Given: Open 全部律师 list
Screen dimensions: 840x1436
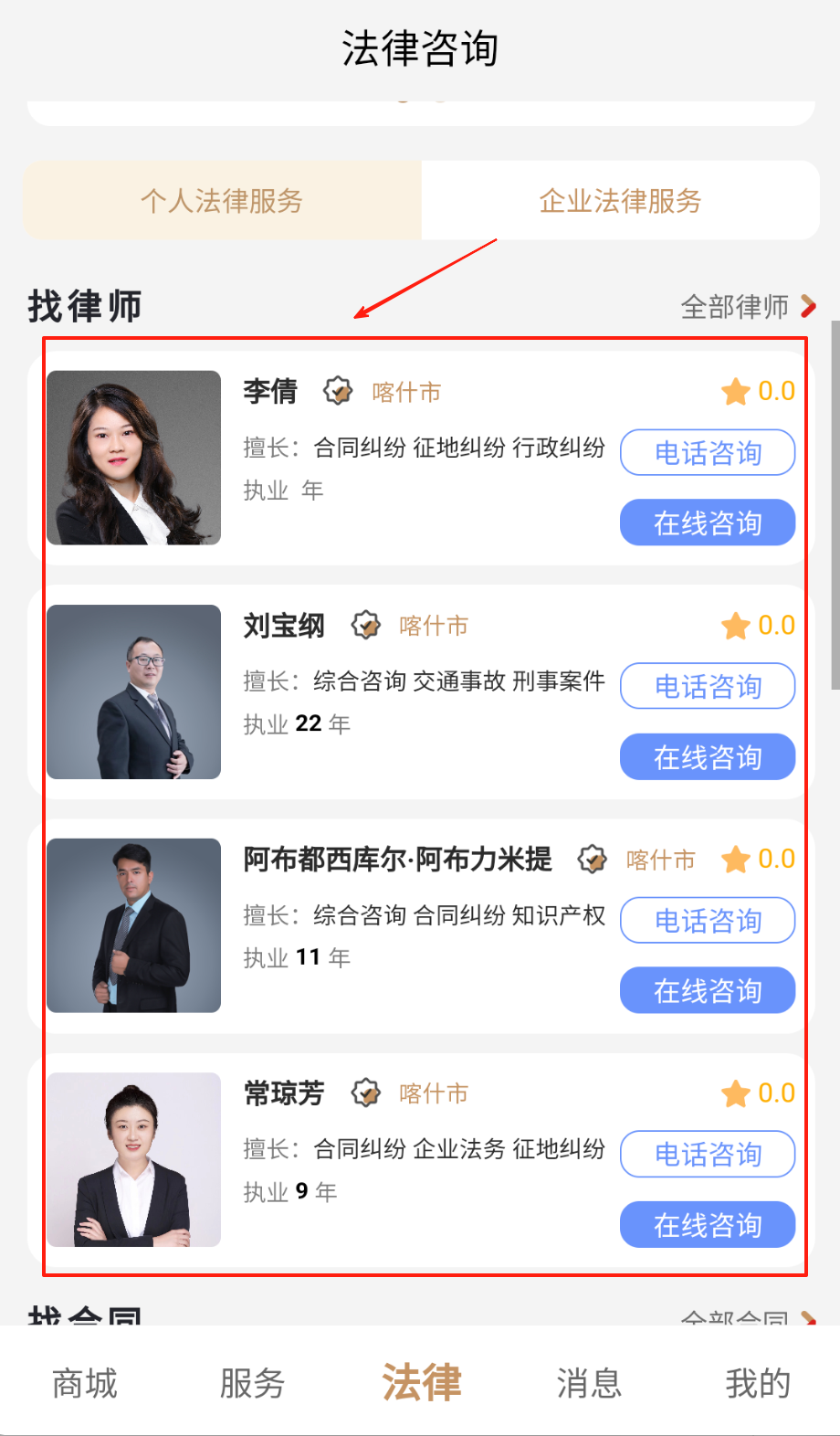Looking at the screenshot, I should 747,307.
